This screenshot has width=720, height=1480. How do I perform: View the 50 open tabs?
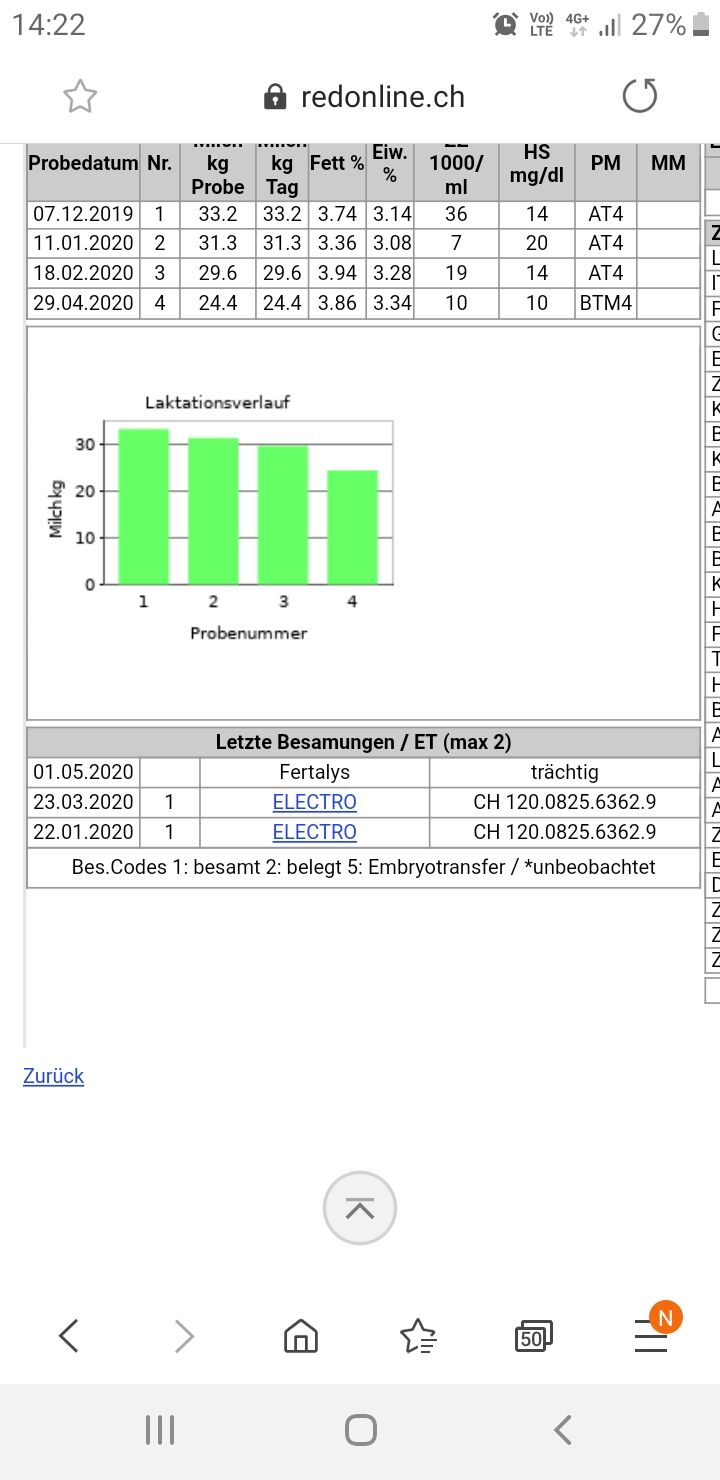pos(533,1335)
